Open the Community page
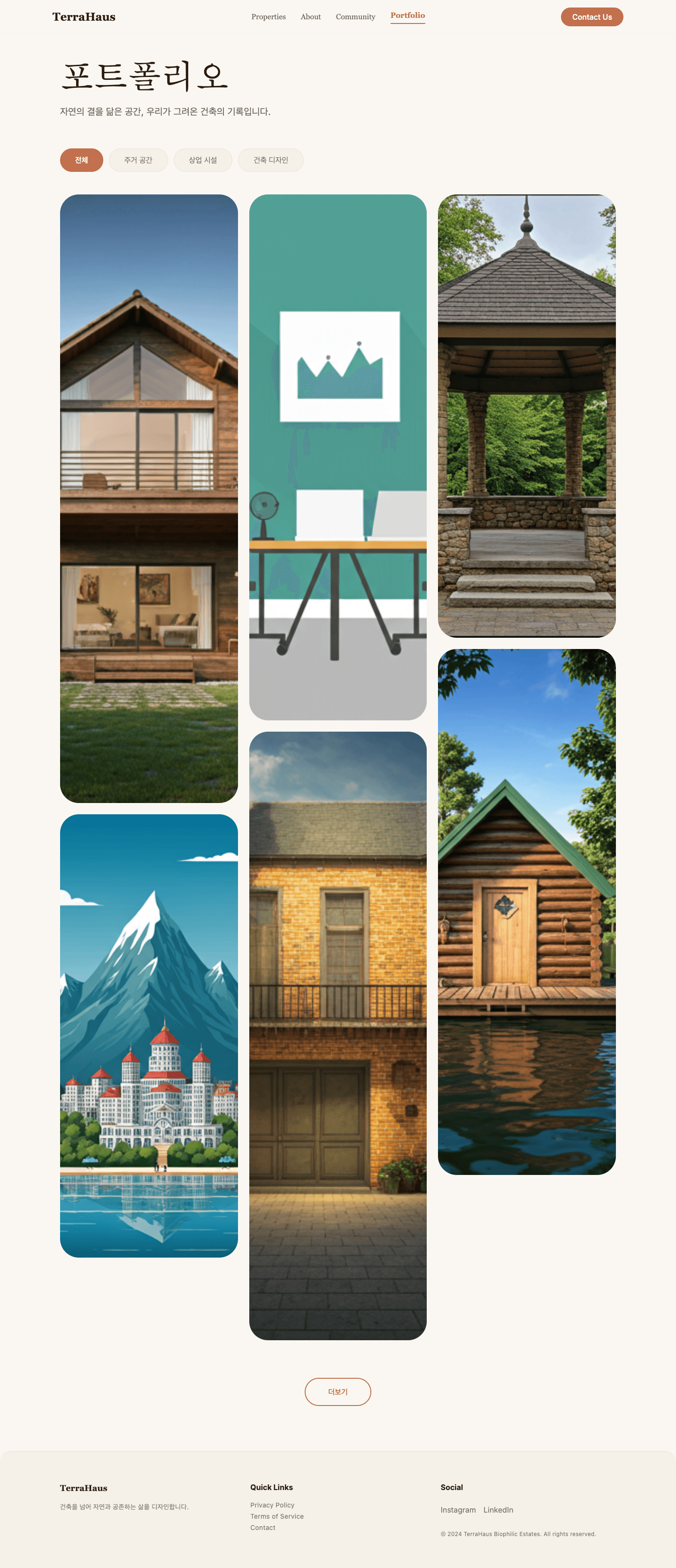This screenshot has height=1568, width=676. pyautogui.click(x=355, y=17)
